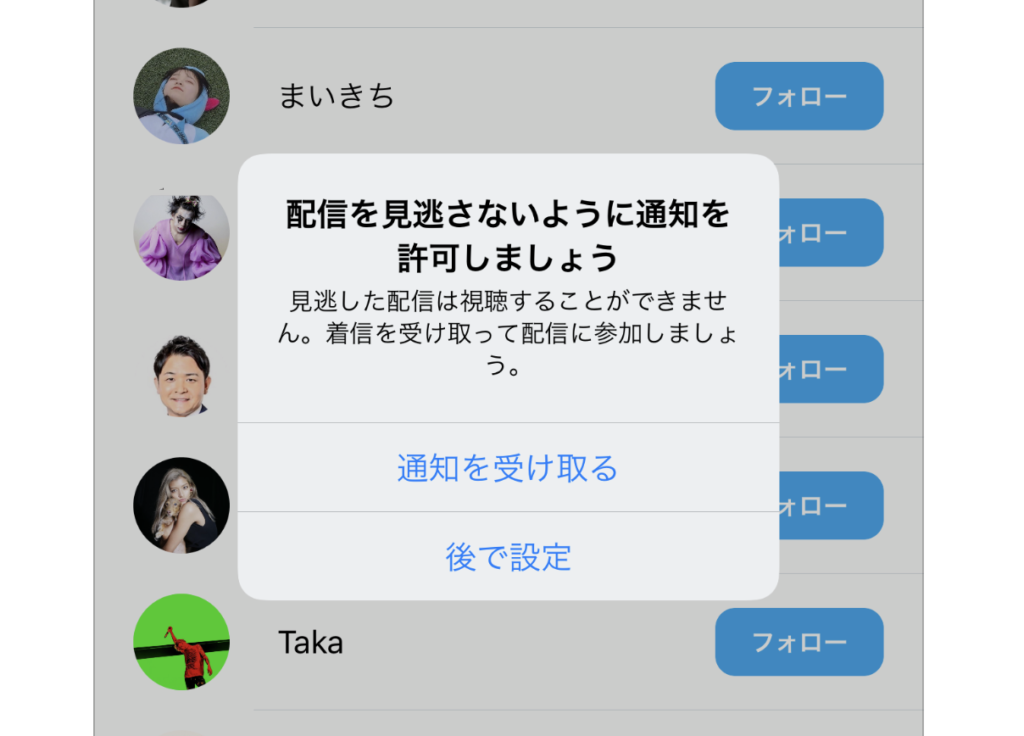1024x736 pixels.
Task: Follow Taka
Action: coord(798,642)
